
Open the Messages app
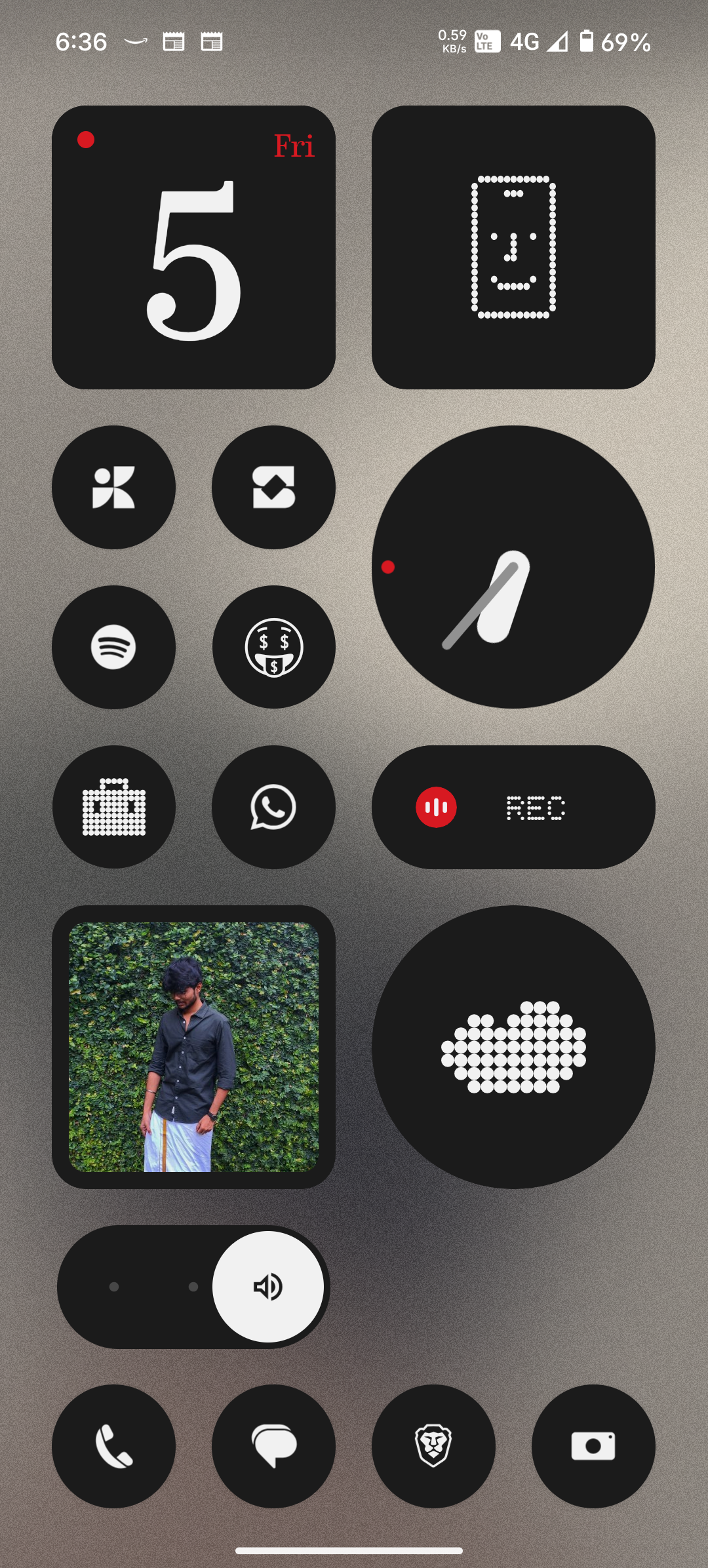273,1446
